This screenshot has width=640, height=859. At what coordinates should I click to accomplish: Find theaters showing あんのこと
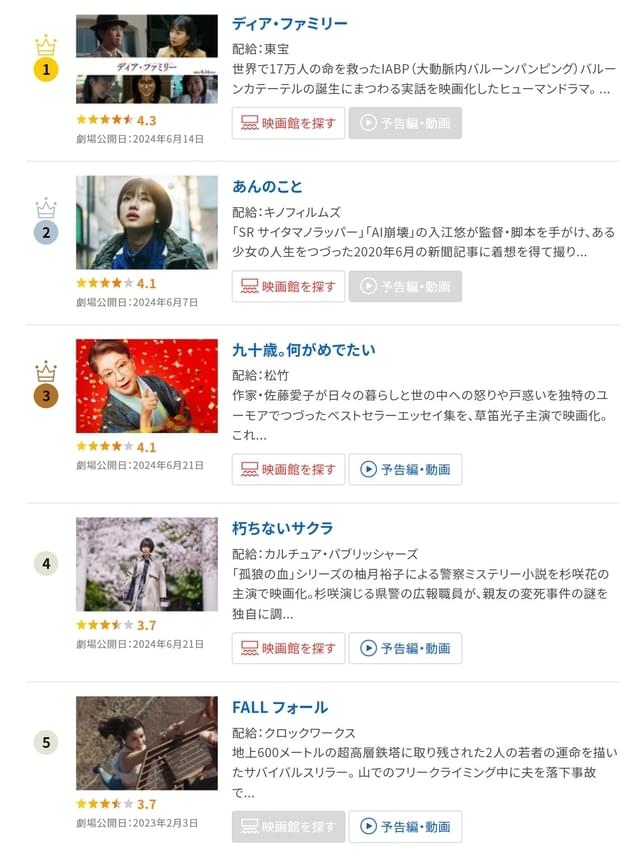coord(288,286)
